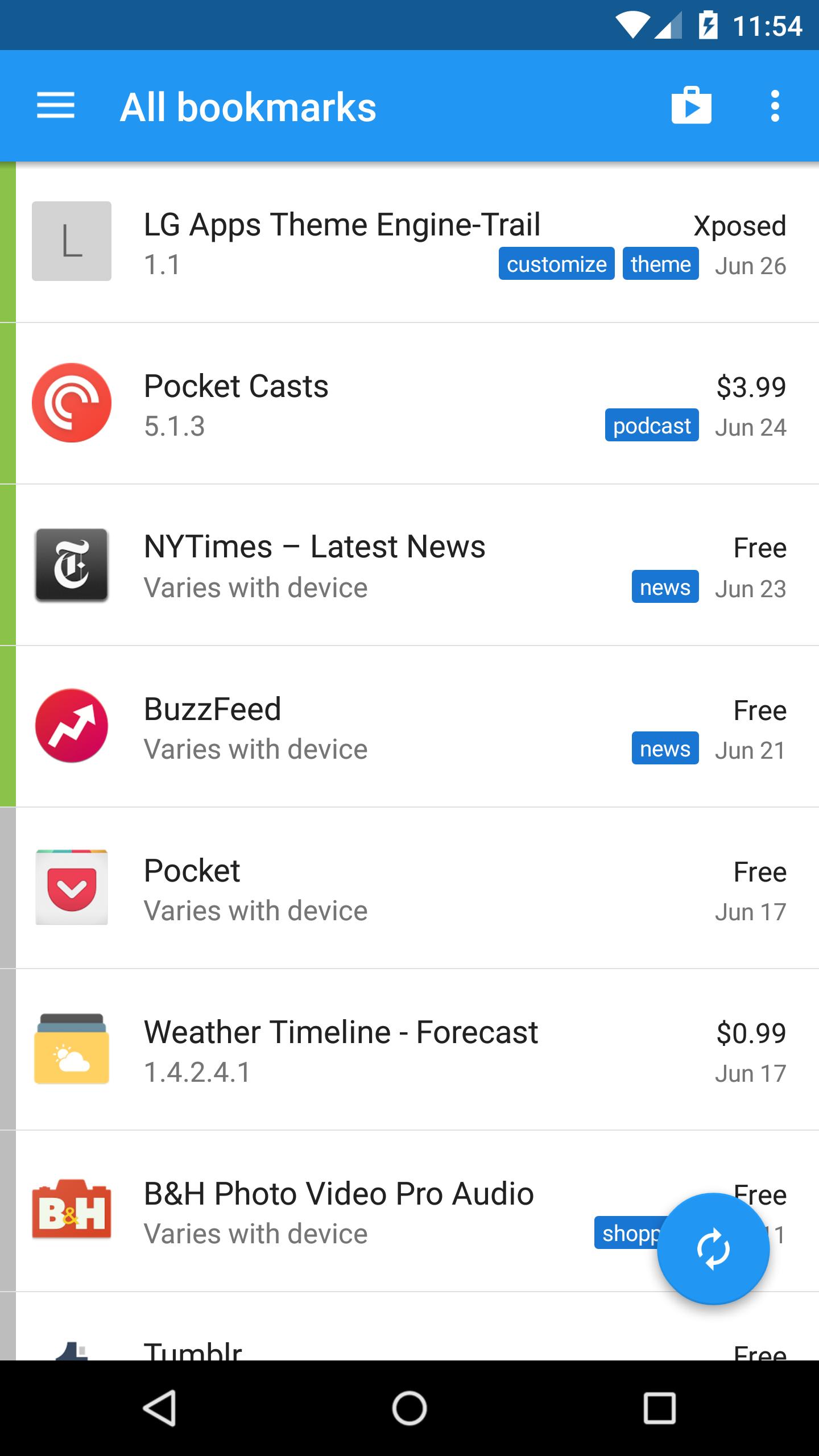The width and height of the screenshot is (819, 1456).
Task: Open the overflow menu
Action: tap(775, 106)
